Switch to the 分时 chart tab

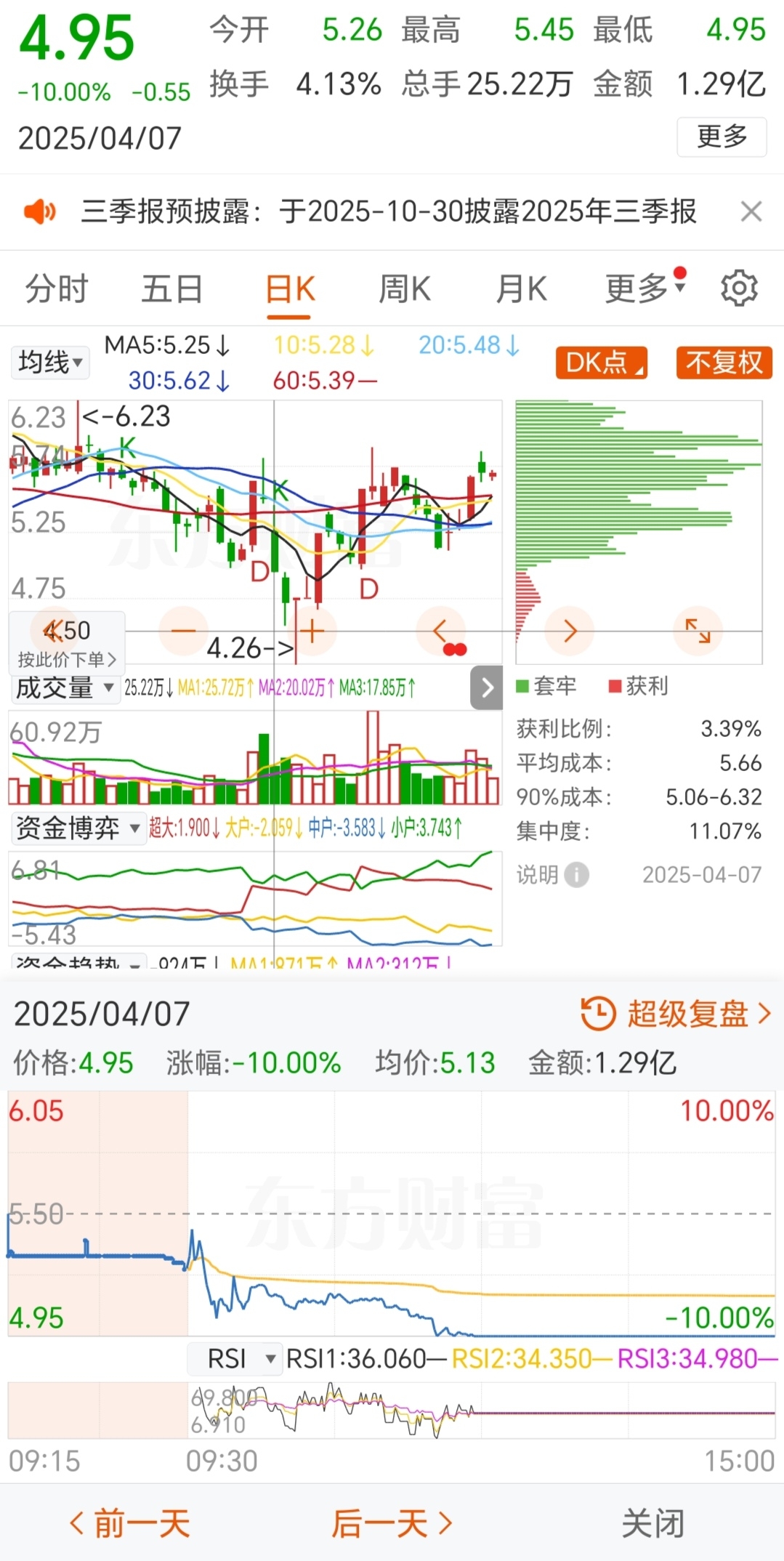(57, 289)
